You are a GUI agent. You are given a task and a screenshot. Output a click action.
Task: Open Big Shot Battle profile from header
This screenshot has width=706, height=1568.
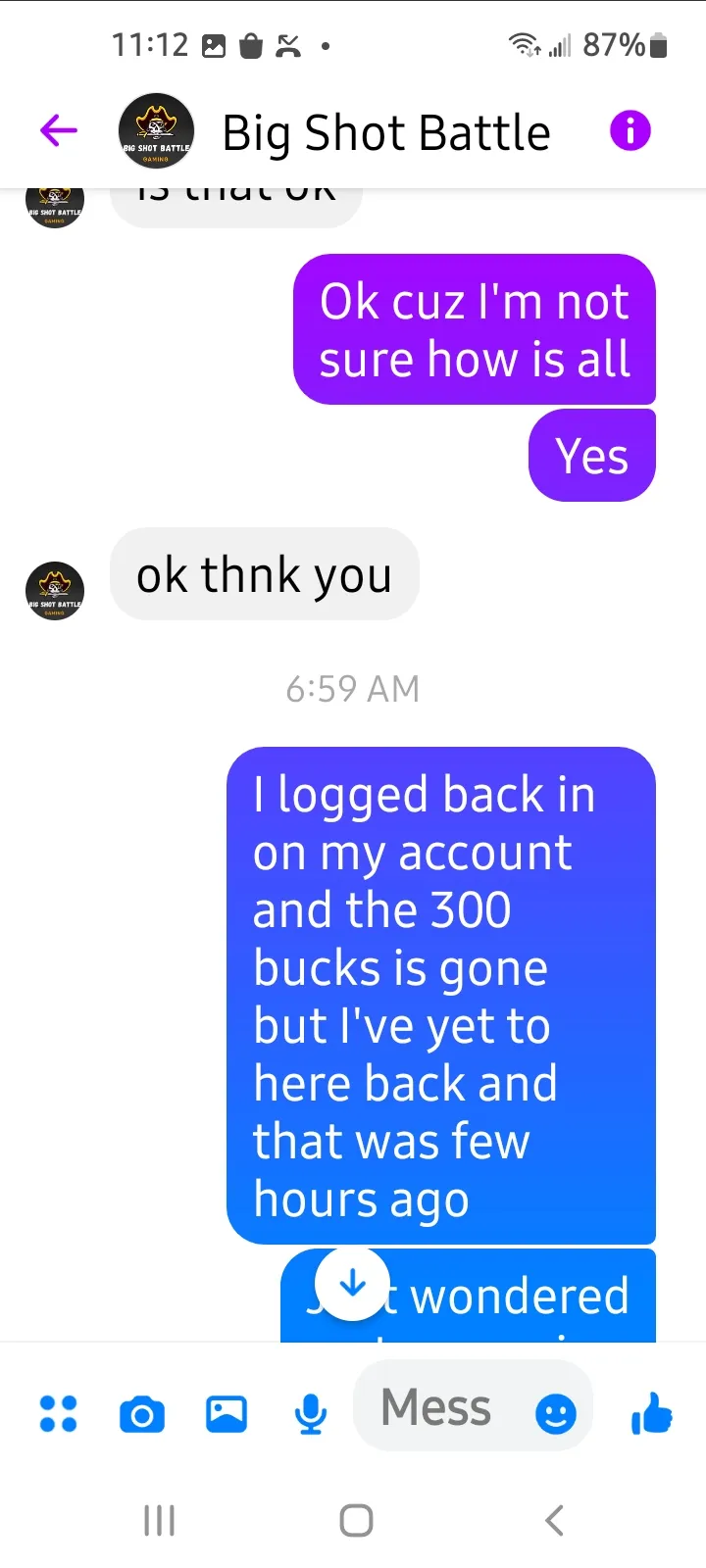tap(156, 131)
